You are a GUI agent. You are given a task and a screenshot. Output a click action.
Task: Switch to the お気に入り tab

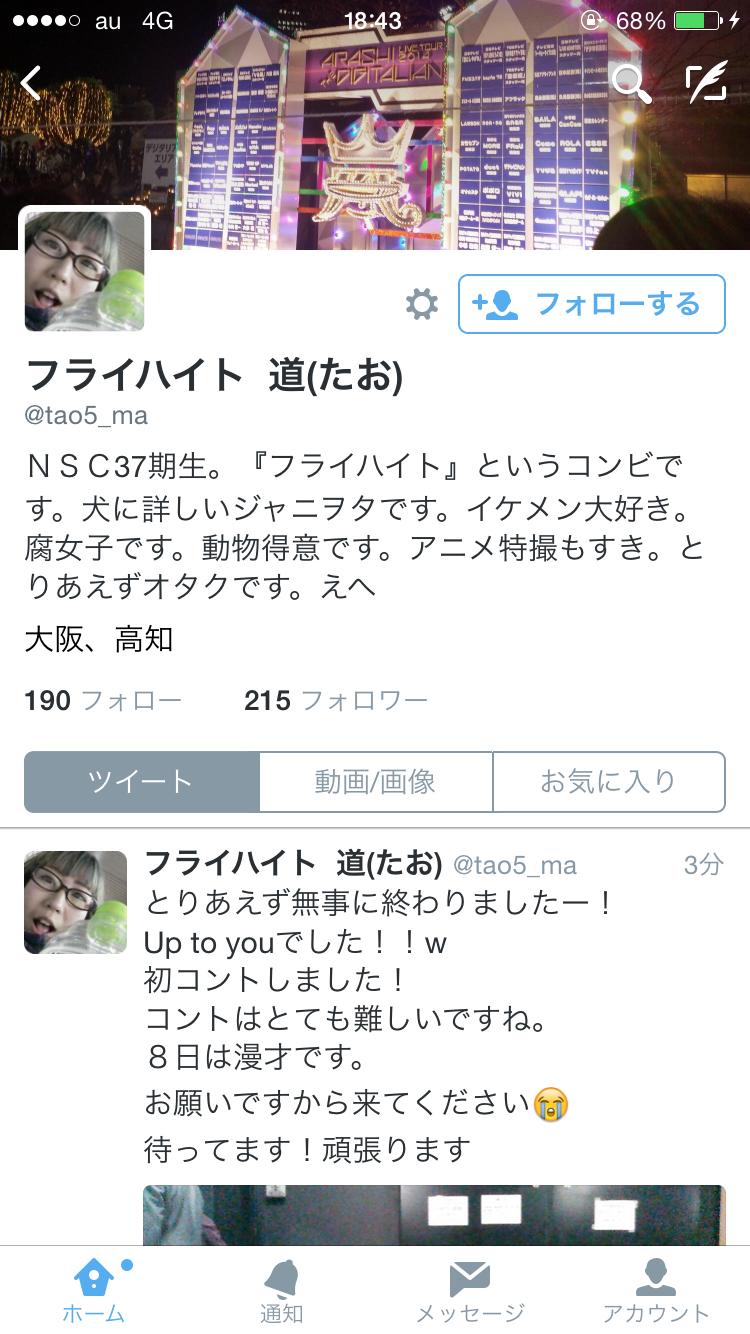click(x=608, y=782)
